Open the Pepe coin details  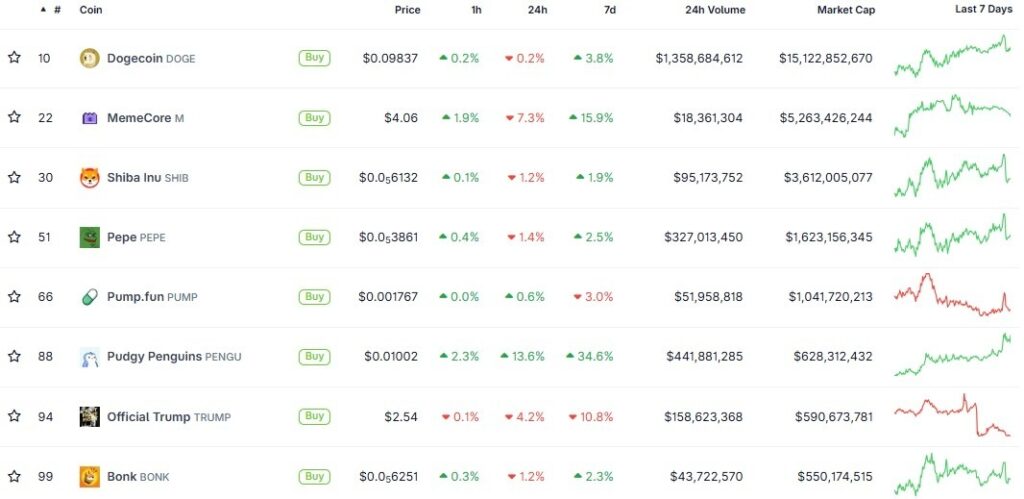122,237
